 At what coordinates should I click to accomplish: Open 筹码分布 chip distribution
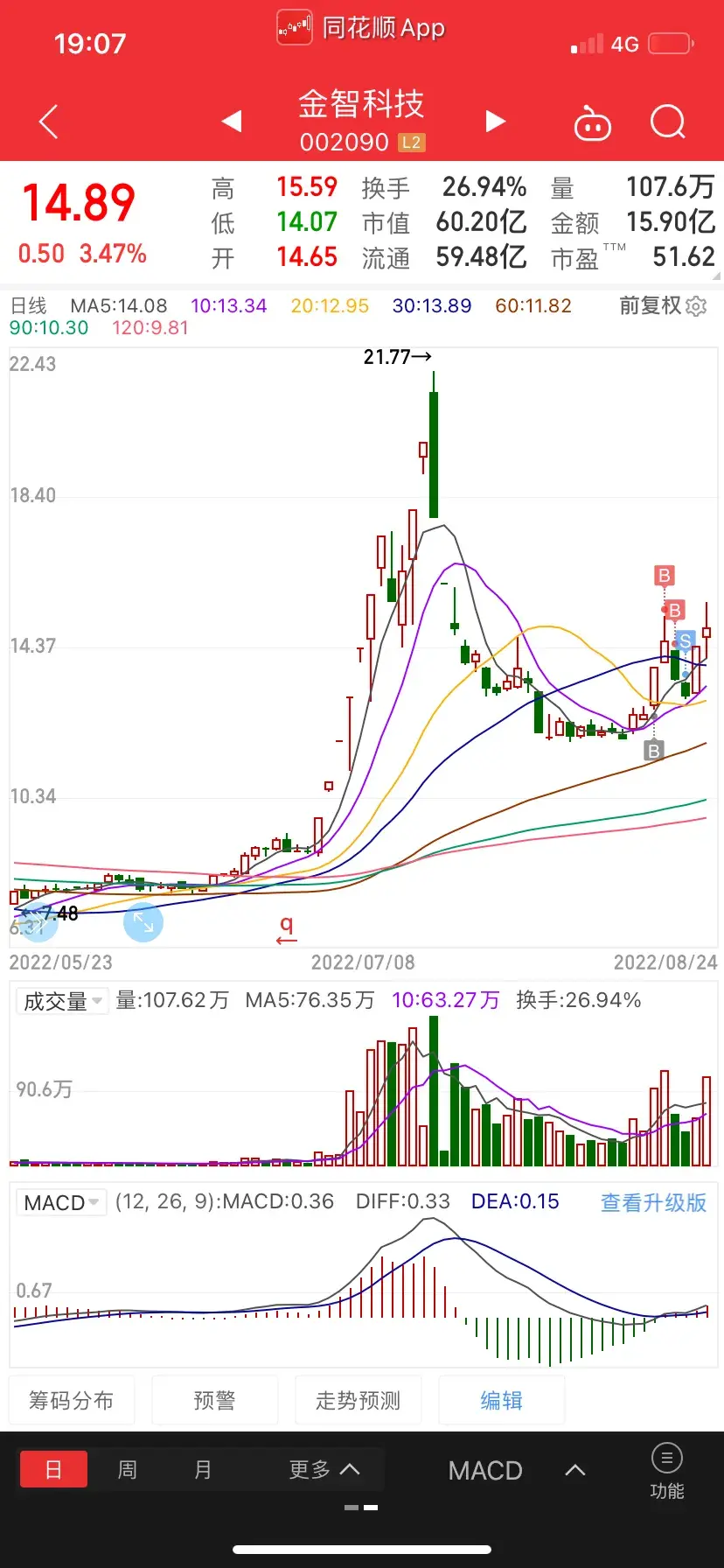(x=72, y=1401)
